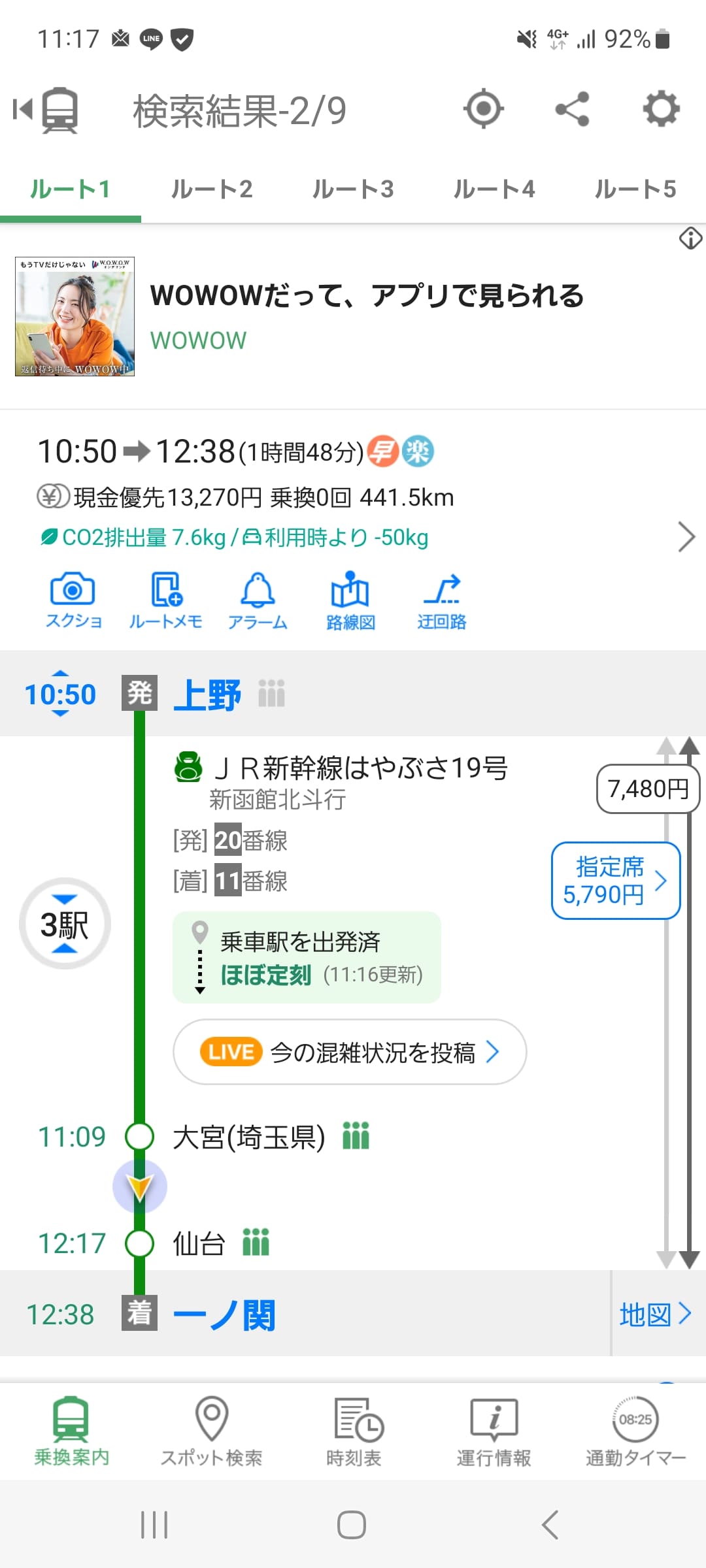Take a route screenshot with スクショ
Screen dimensions: 706x1568
73,600
